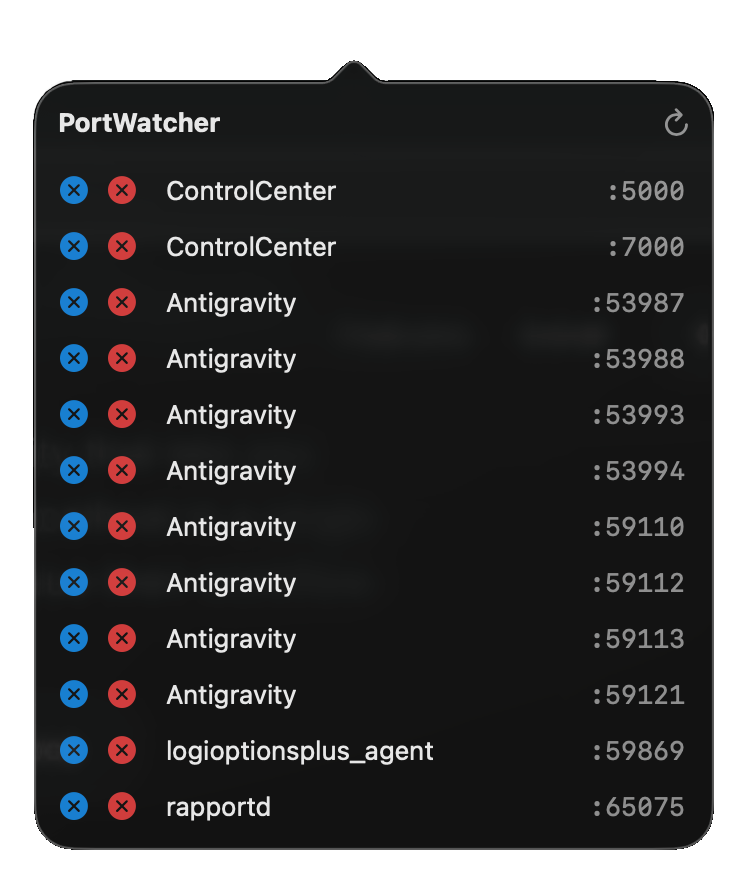
Task: Click the red kill icon for Antigravity port 59113
Action: (121, 638)
